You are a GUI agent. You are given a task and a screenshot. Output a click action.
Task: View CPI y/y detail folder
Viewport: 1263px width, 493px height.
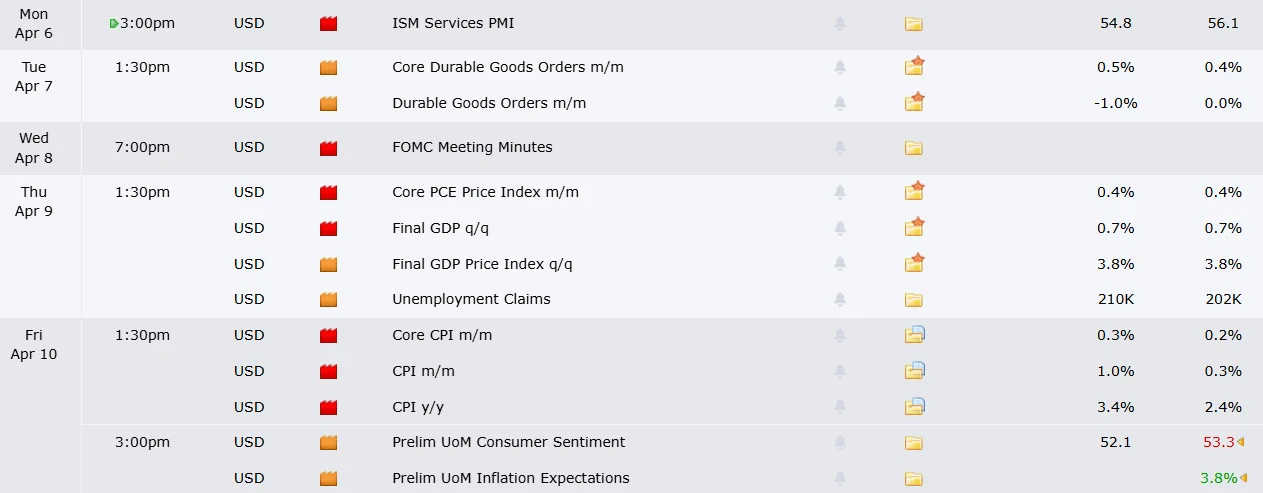914,407
